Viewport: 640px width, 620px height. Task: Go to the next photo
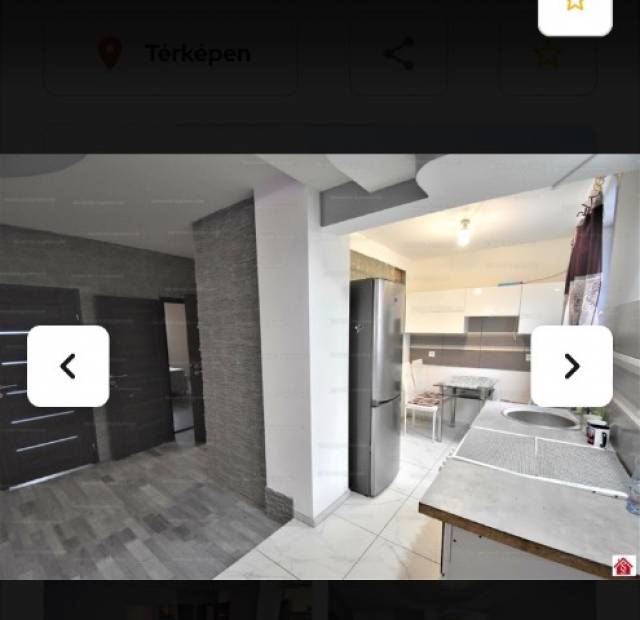(571, 366)
